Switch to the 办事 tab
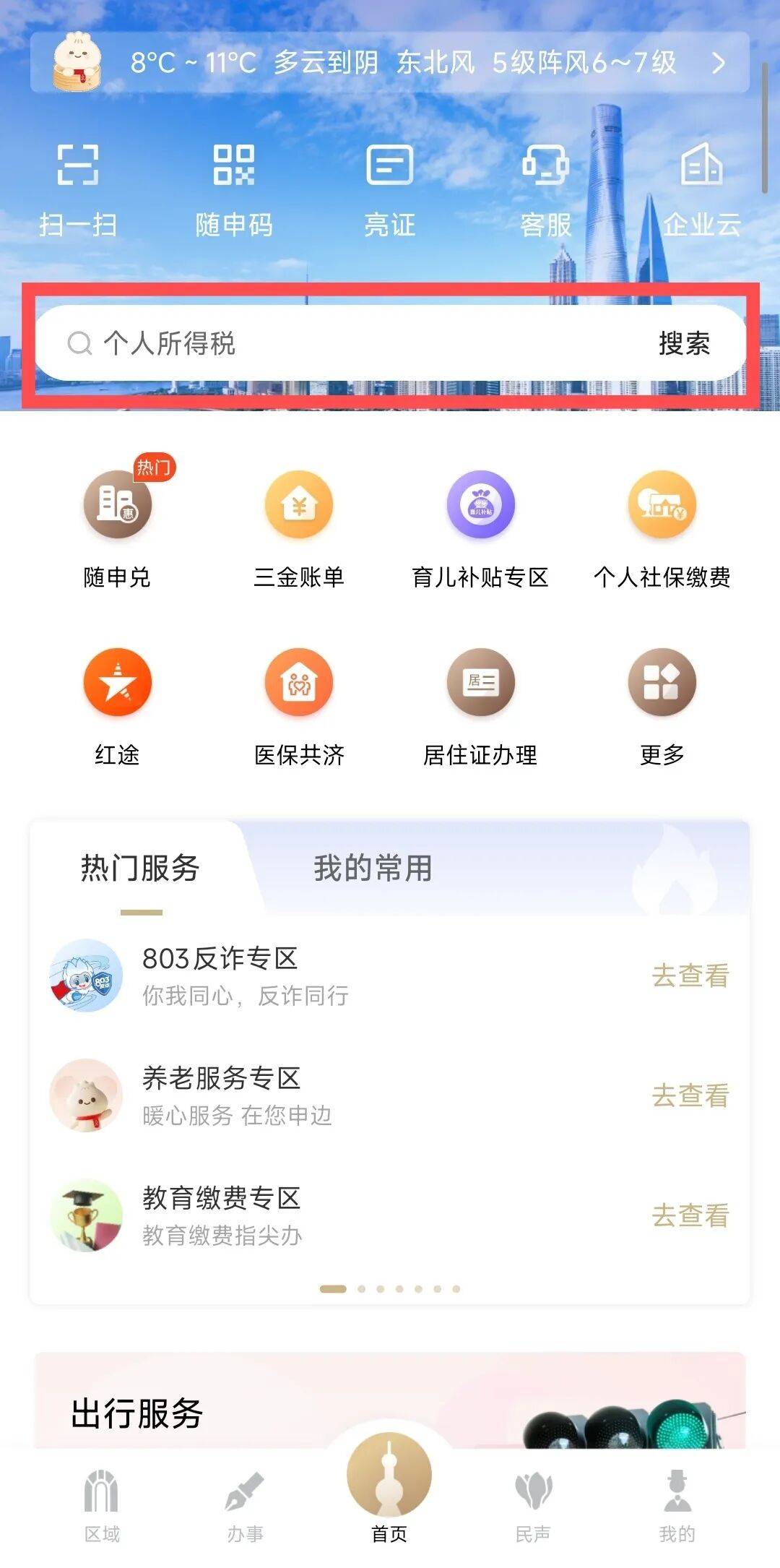 [x=245, y=1504]
